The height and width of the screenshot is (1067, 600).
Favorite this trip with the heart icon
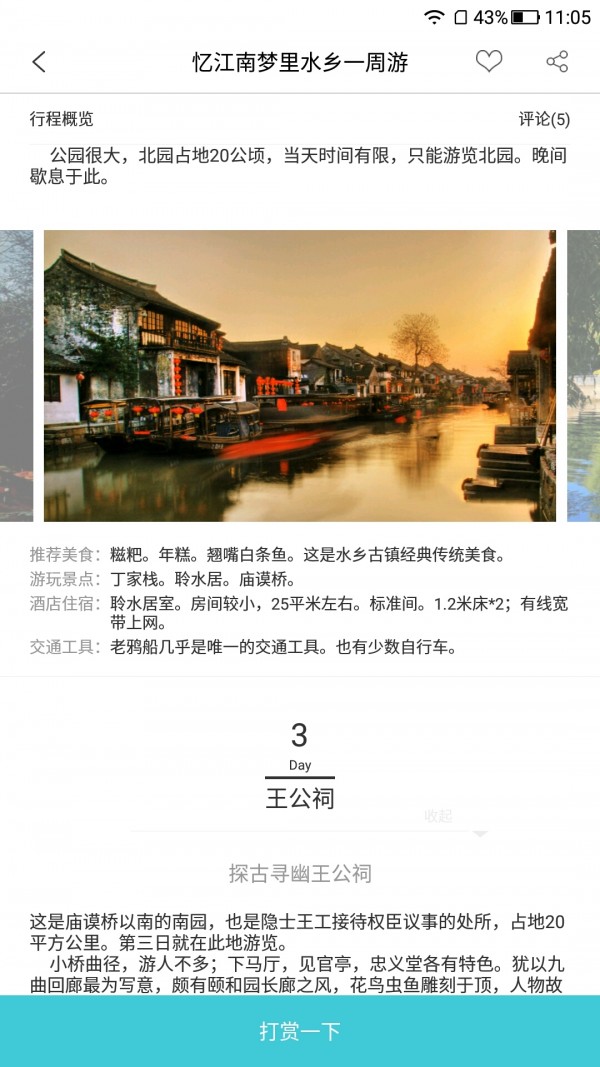point(488,62)
